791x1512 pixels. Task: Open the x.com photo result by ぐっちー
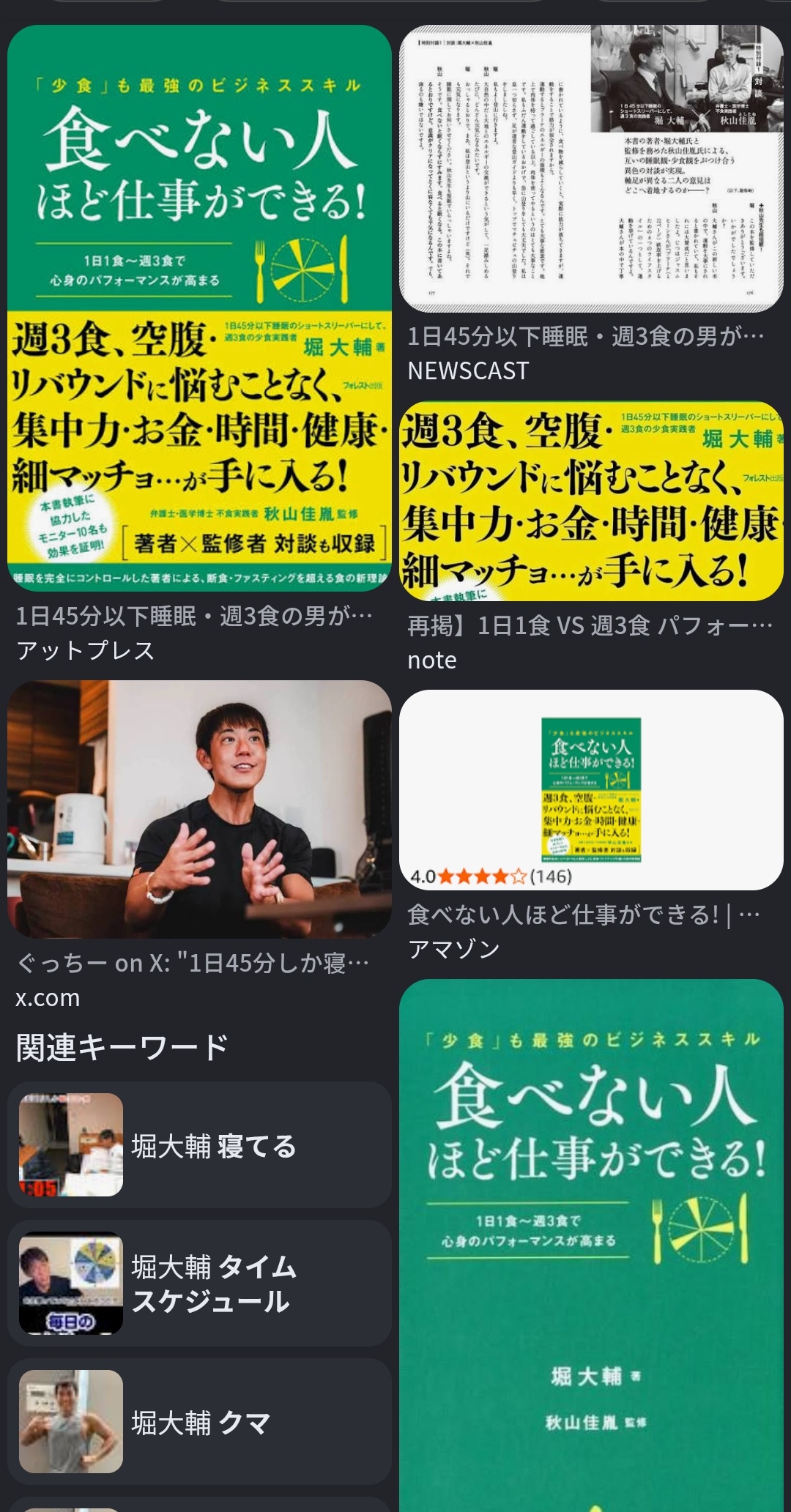pyautogui.click(x=199, y=809)
